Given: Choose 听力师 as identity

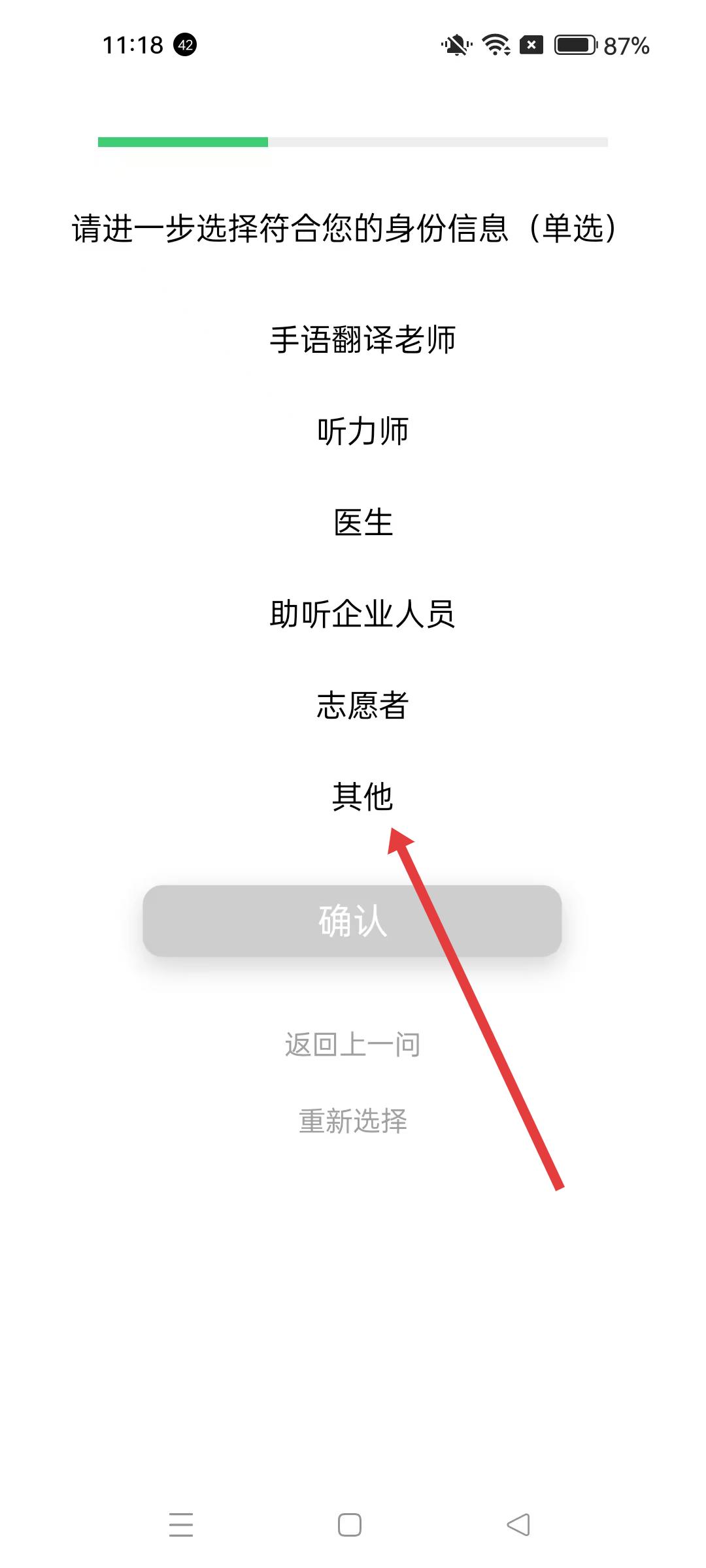Looking at the screenshot, I should (x=362, y=431).
